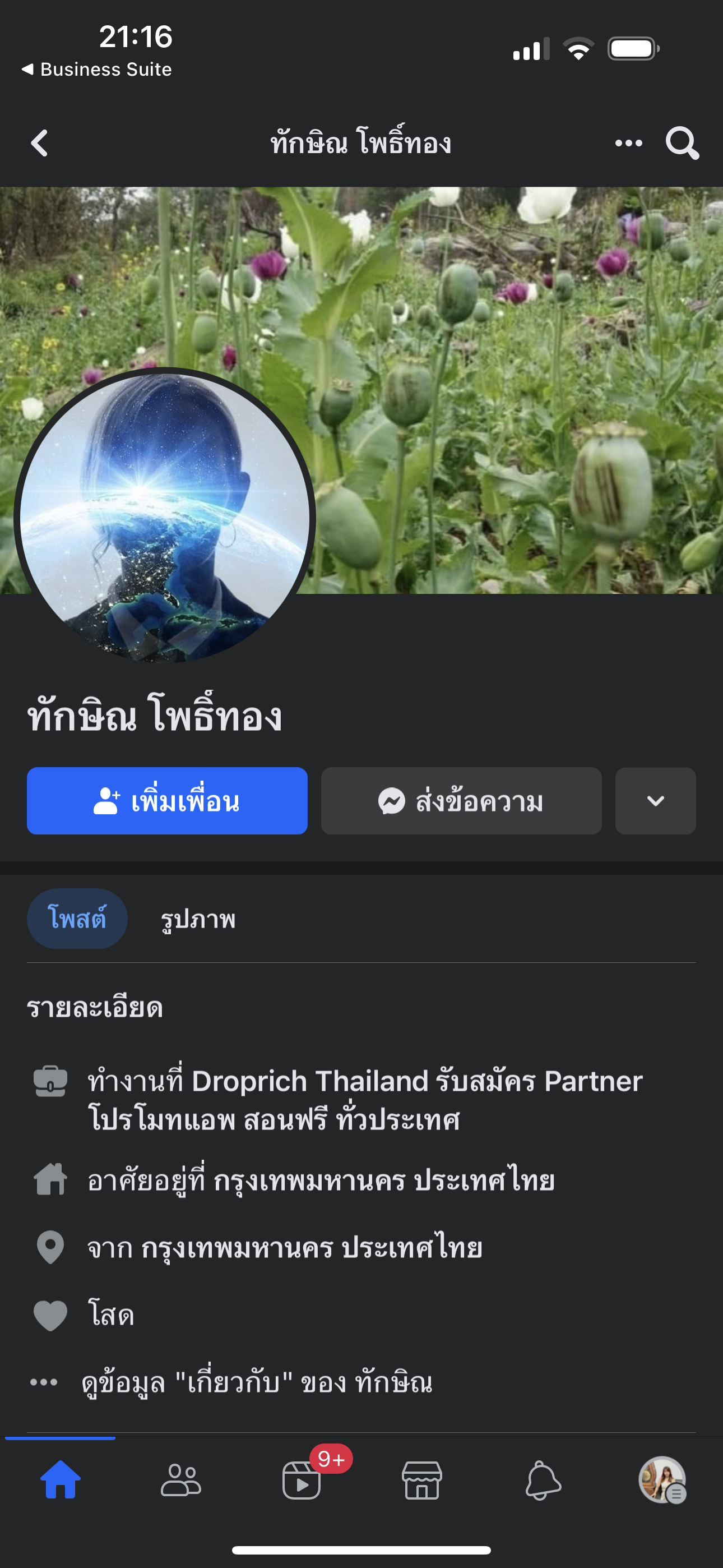Screen dimensions: 723x1568
Task: View the profile's About info (ดูข้อมูล เกี่ยวกับ)
Action: pos(256,1382)
